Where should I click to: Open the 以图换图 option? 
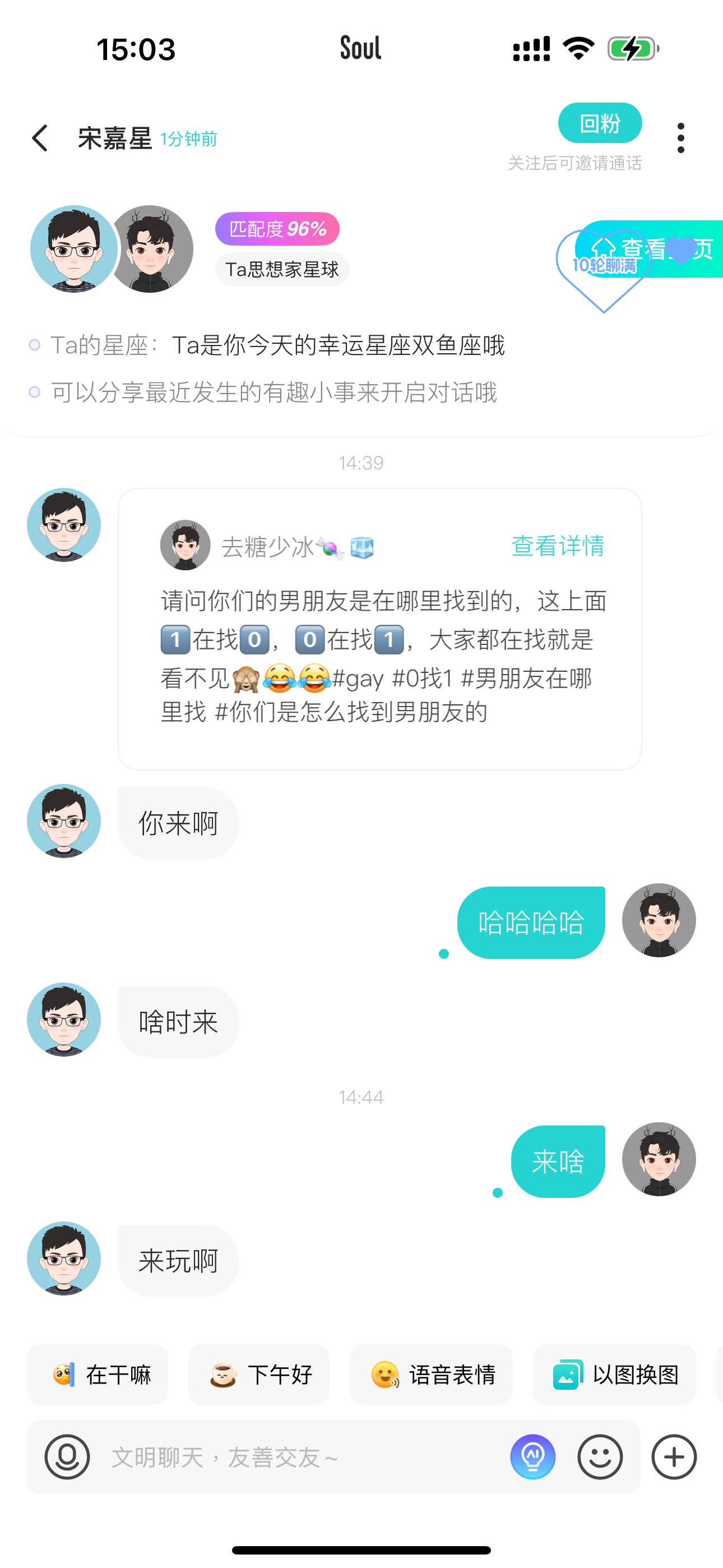click(614, 1375)
